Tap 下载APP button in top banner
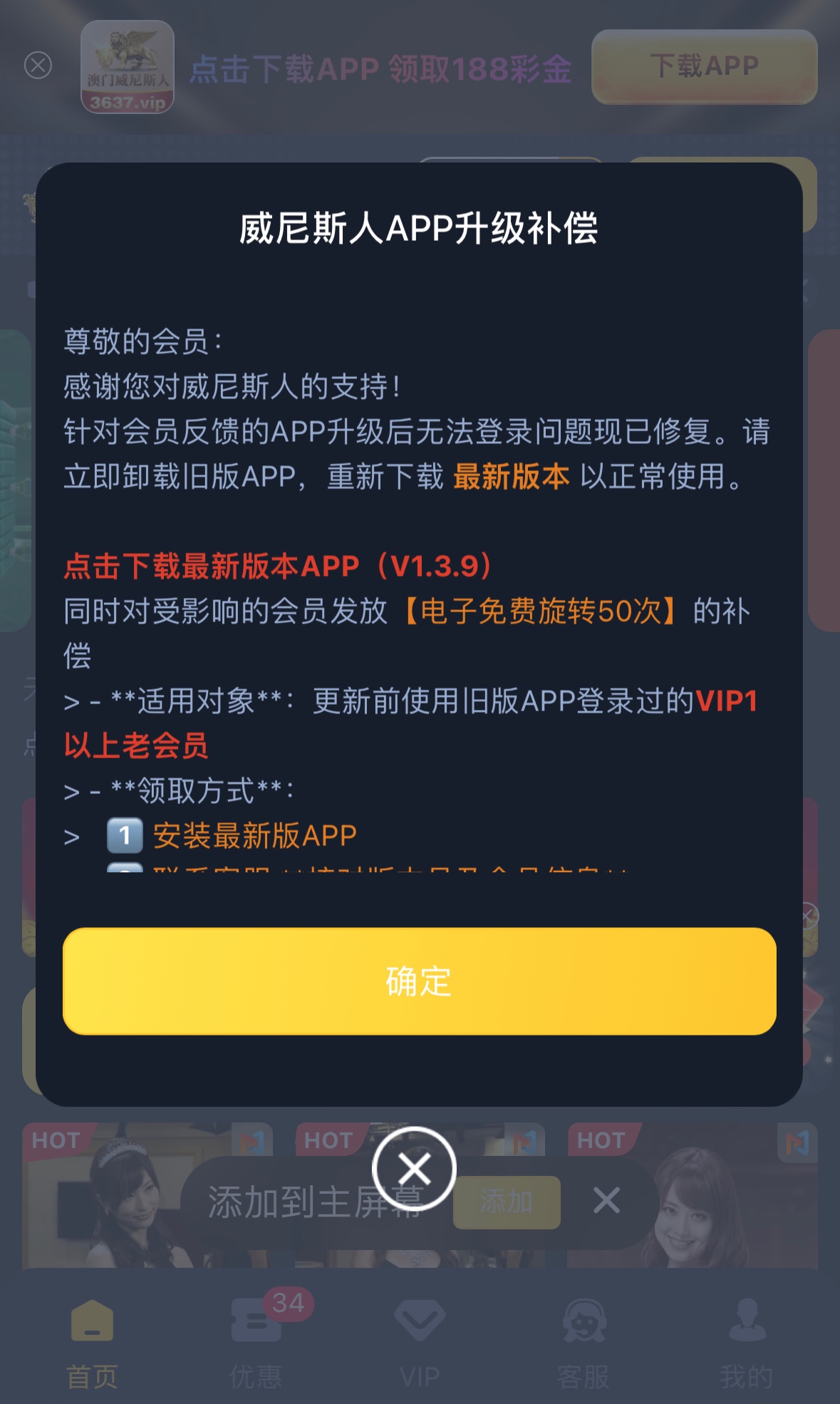 [x=704, y=66]
